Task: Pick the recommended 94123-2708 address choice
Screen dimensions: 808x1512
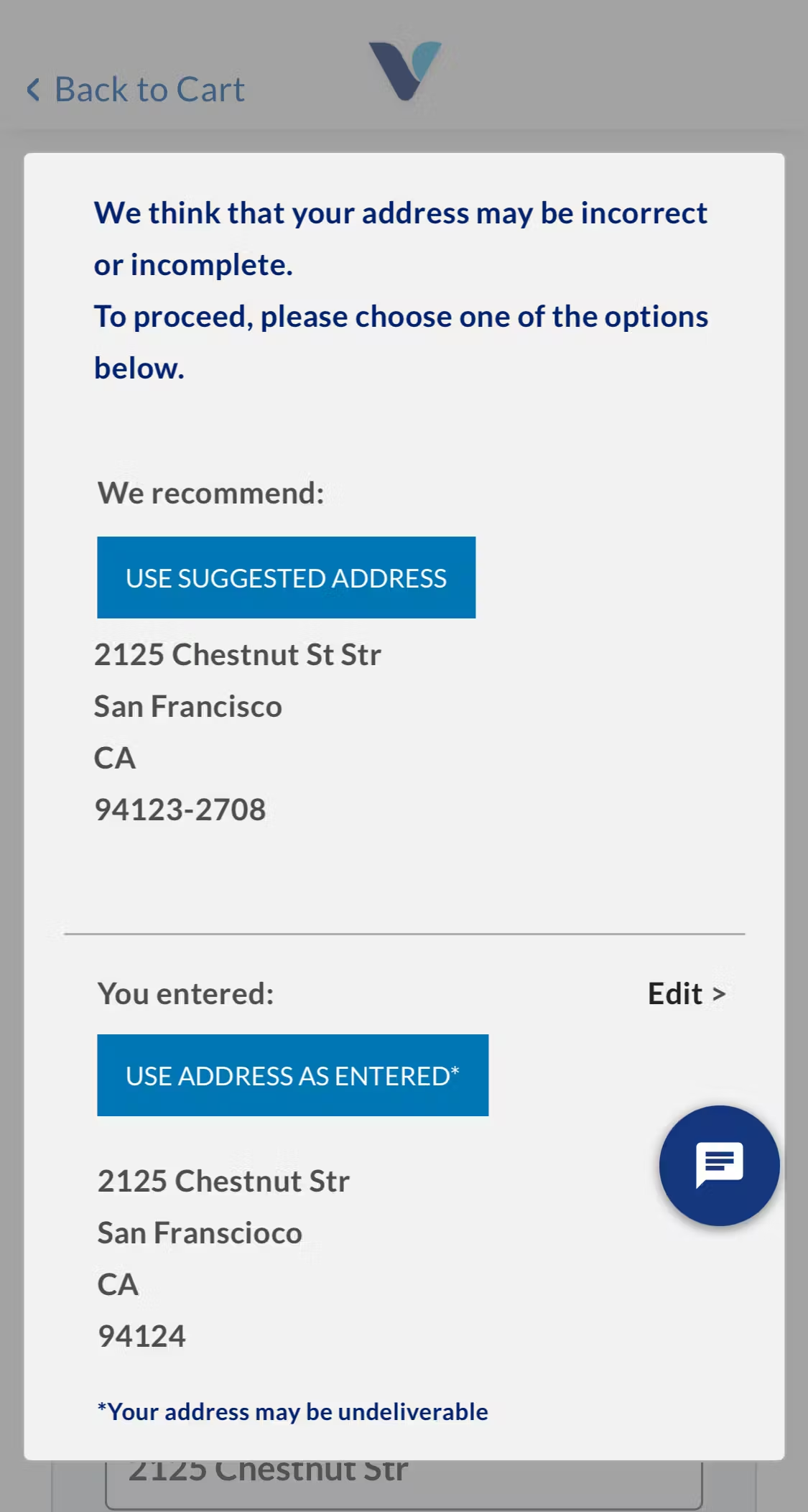Action: coord(286,577)
